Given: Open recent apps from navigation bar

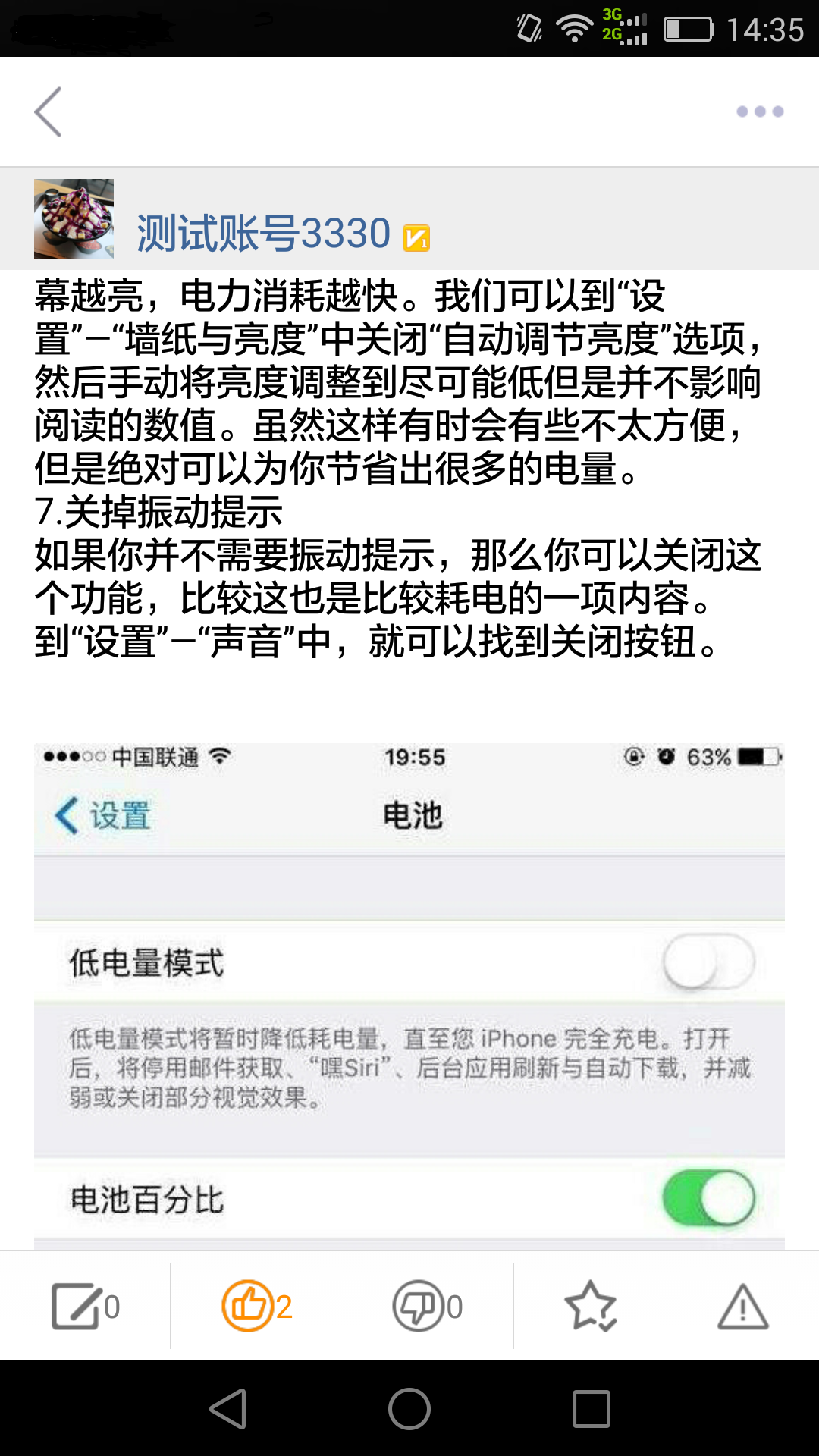Looking at the screenshot, I should point(591,1409).
